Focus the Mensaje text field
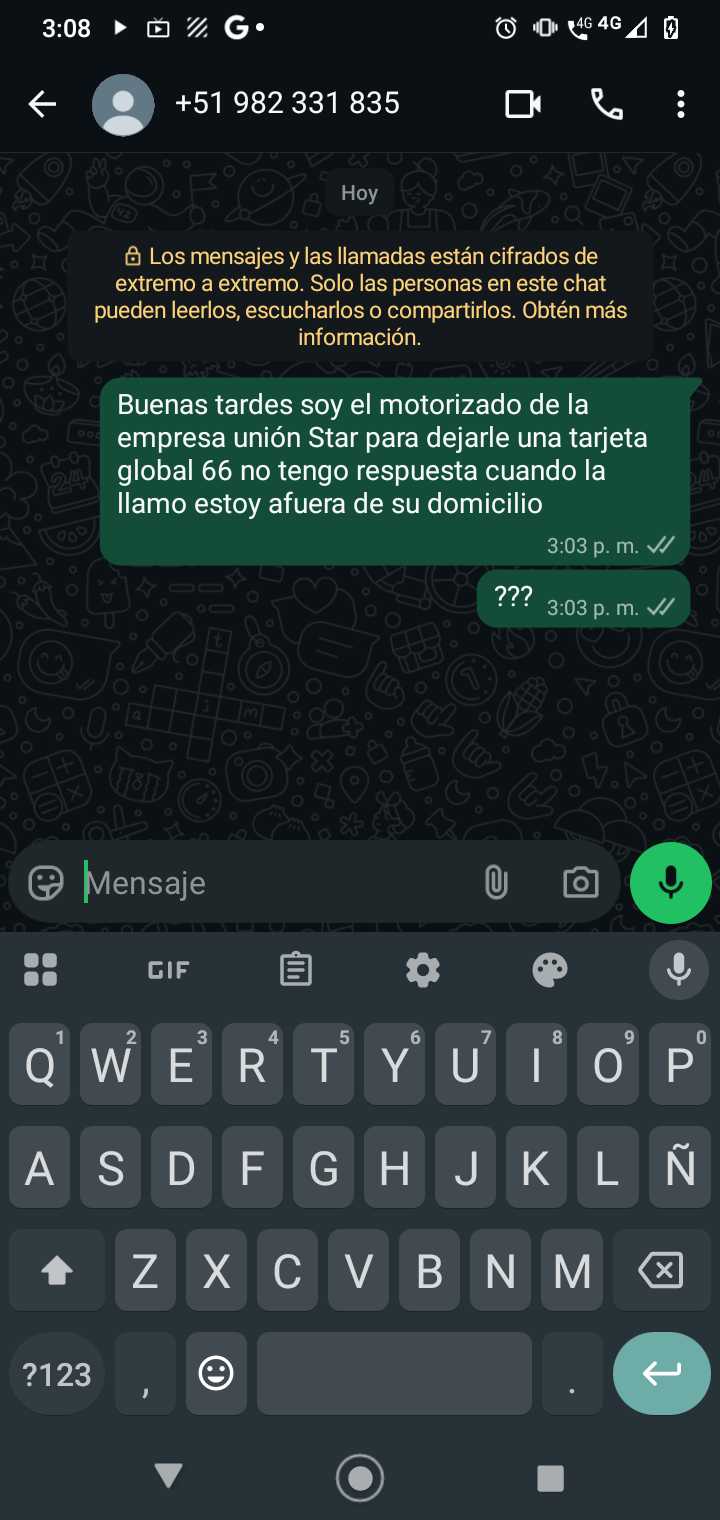Viewport: 720px width, 1520px height. pos(270,883)
